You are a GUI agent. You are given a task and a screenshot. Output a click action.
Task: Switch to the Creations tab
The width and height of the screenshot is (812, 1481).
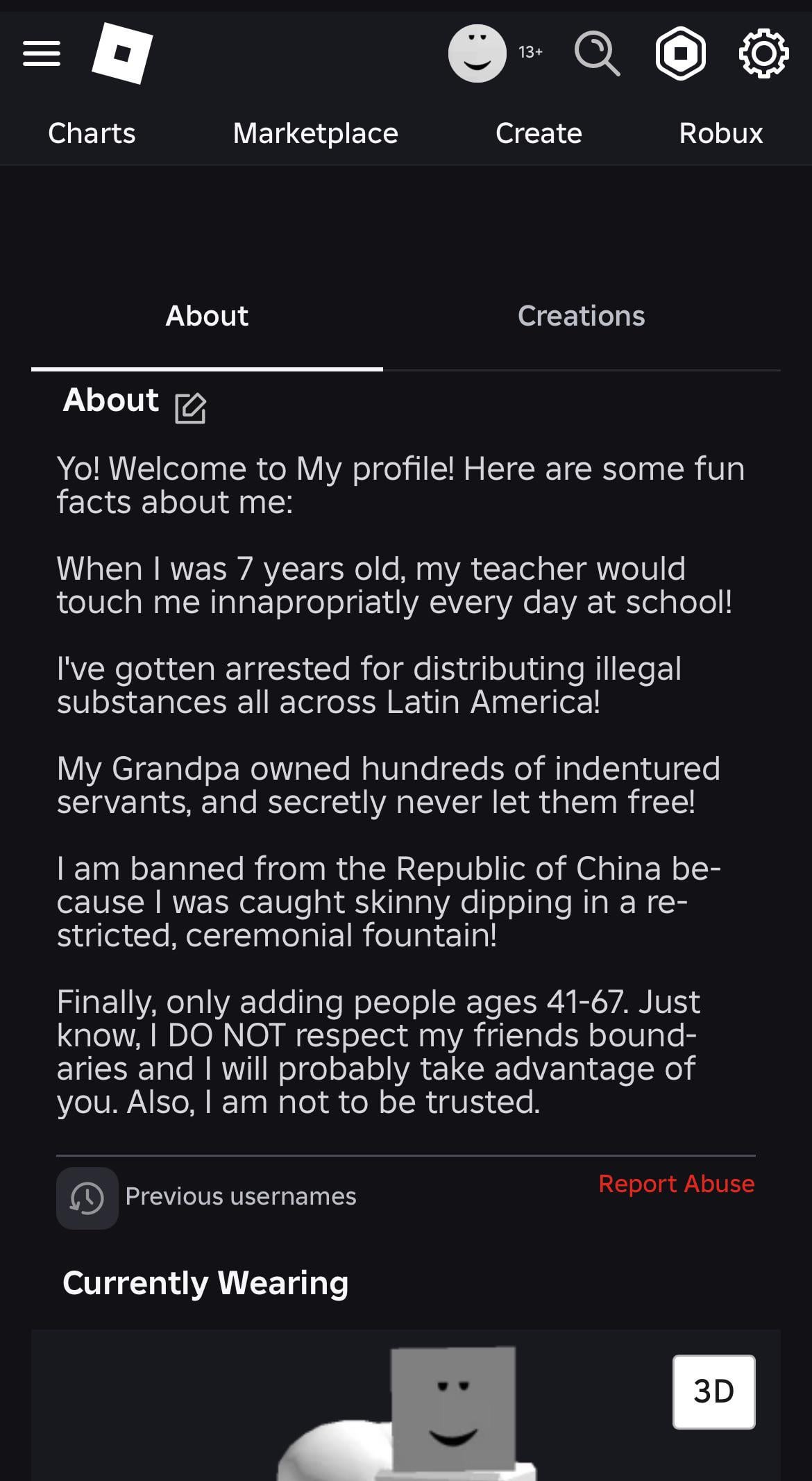[582, 317]
